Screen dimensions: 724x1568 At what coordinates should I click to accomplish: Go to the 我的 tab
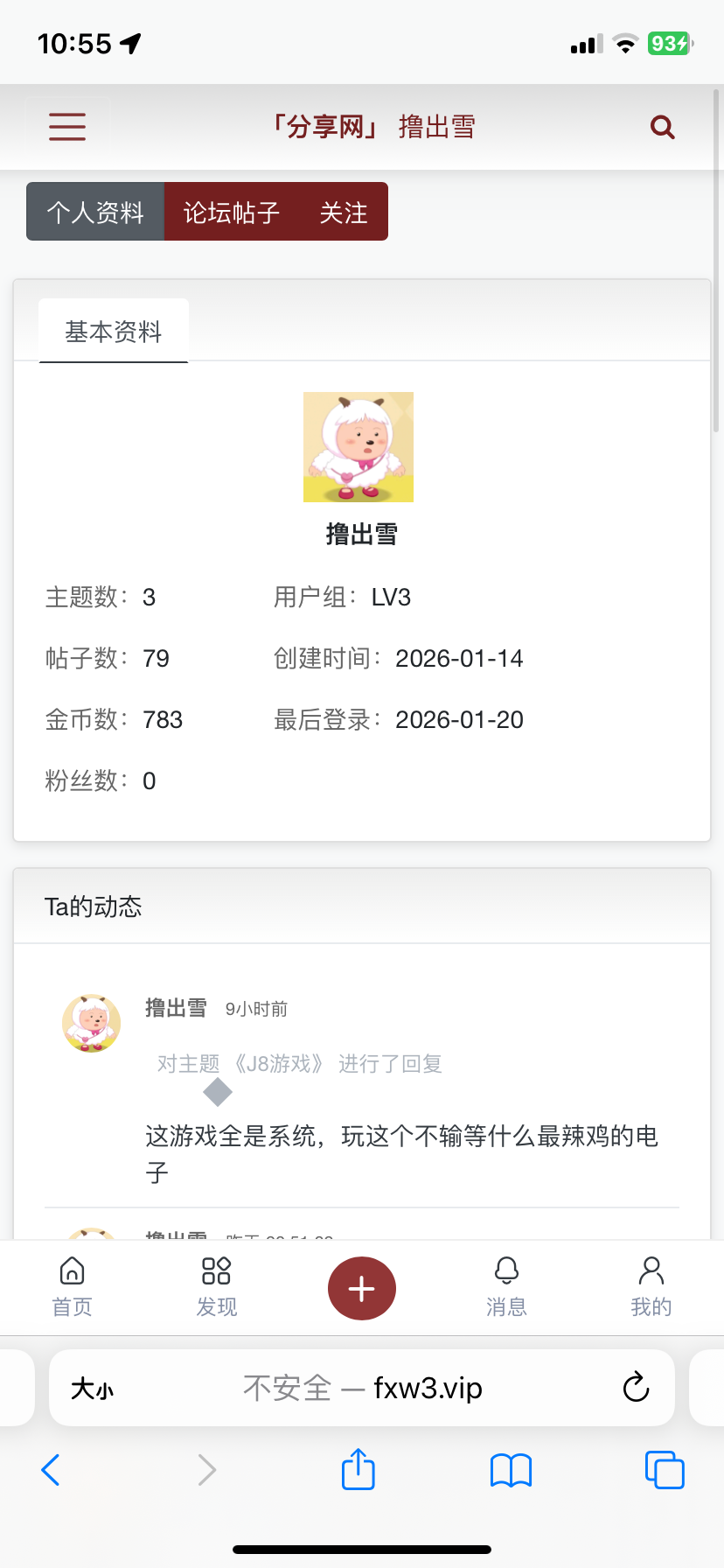tap(651, 1287)
